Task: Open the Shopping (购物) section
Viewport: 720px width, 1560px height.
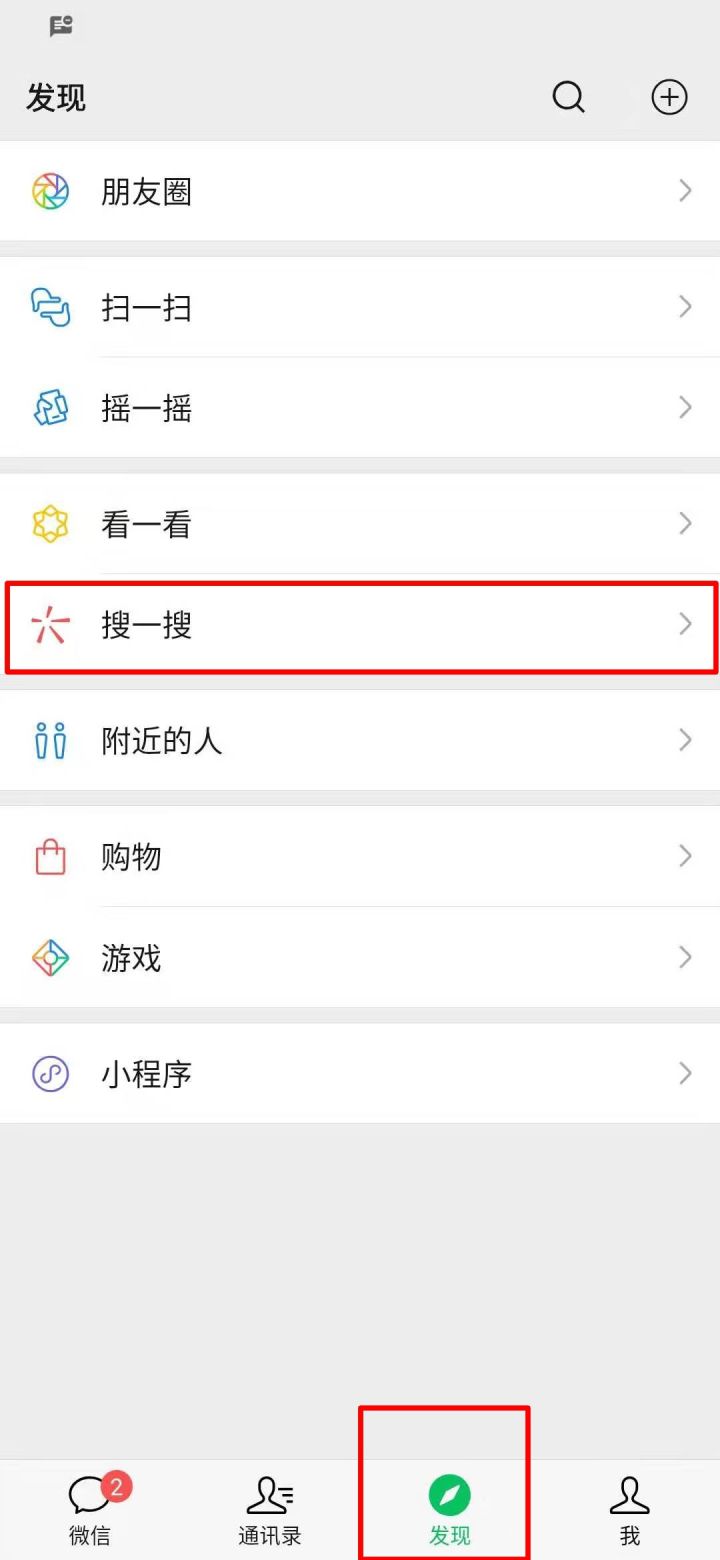Action: (x=130, y=857)
